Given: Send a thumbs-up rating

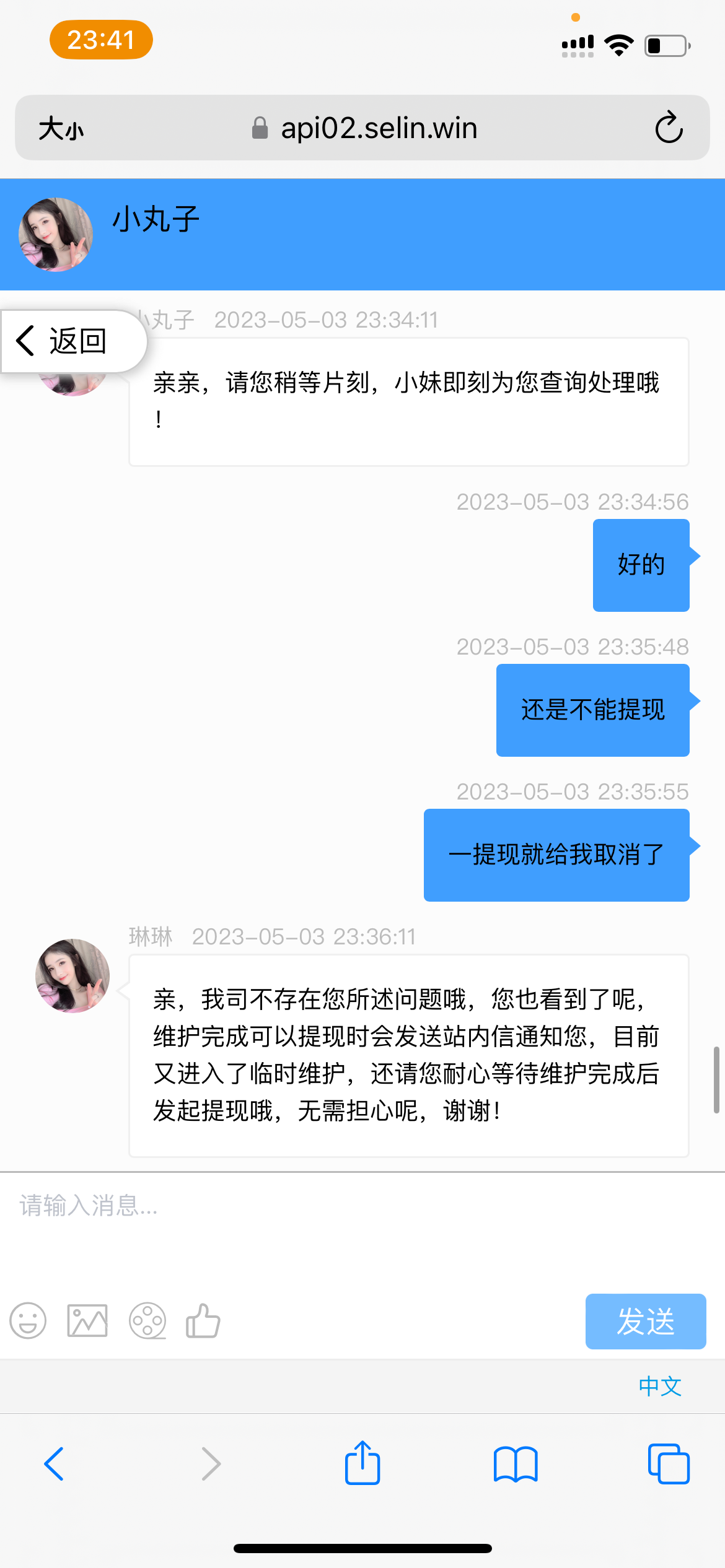Looking at the screenshot, I should coord(203,1321).
